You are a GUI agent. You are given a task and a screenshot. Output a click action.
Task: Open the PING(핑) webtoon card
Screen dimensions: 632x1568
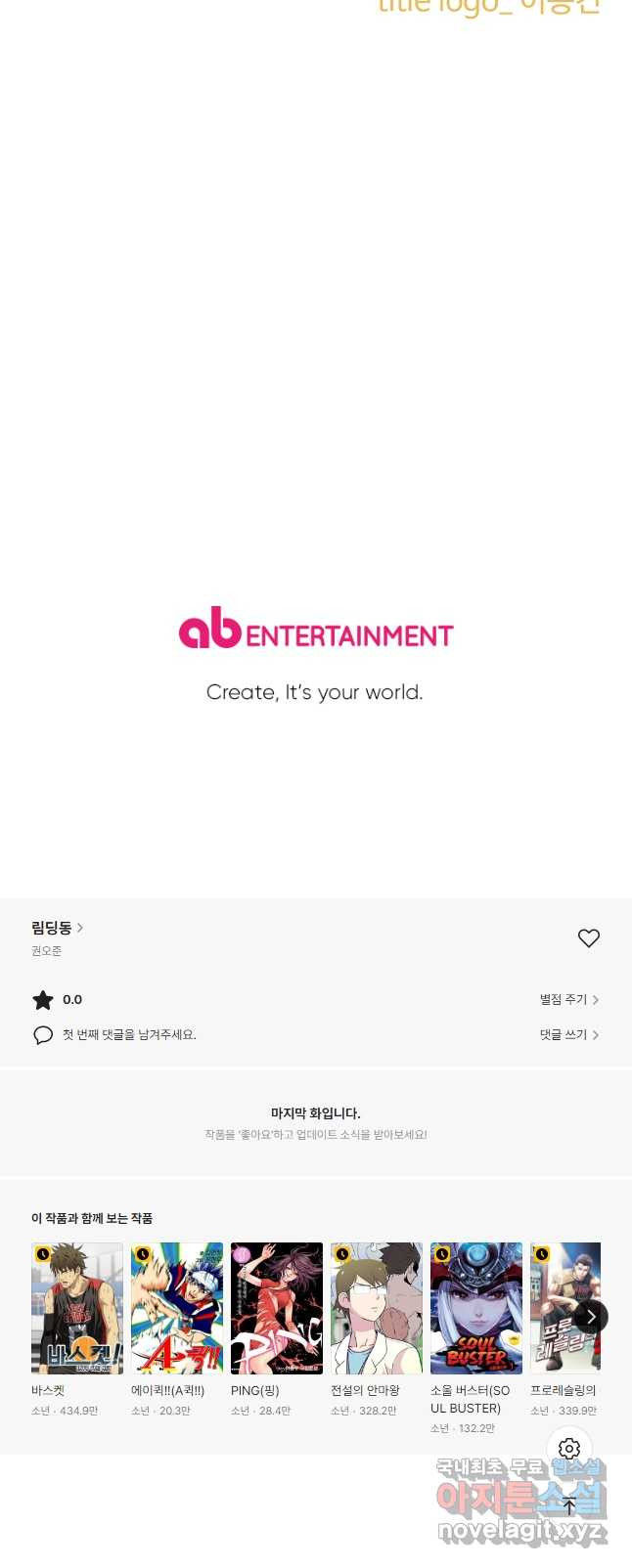click(277, 1308)
